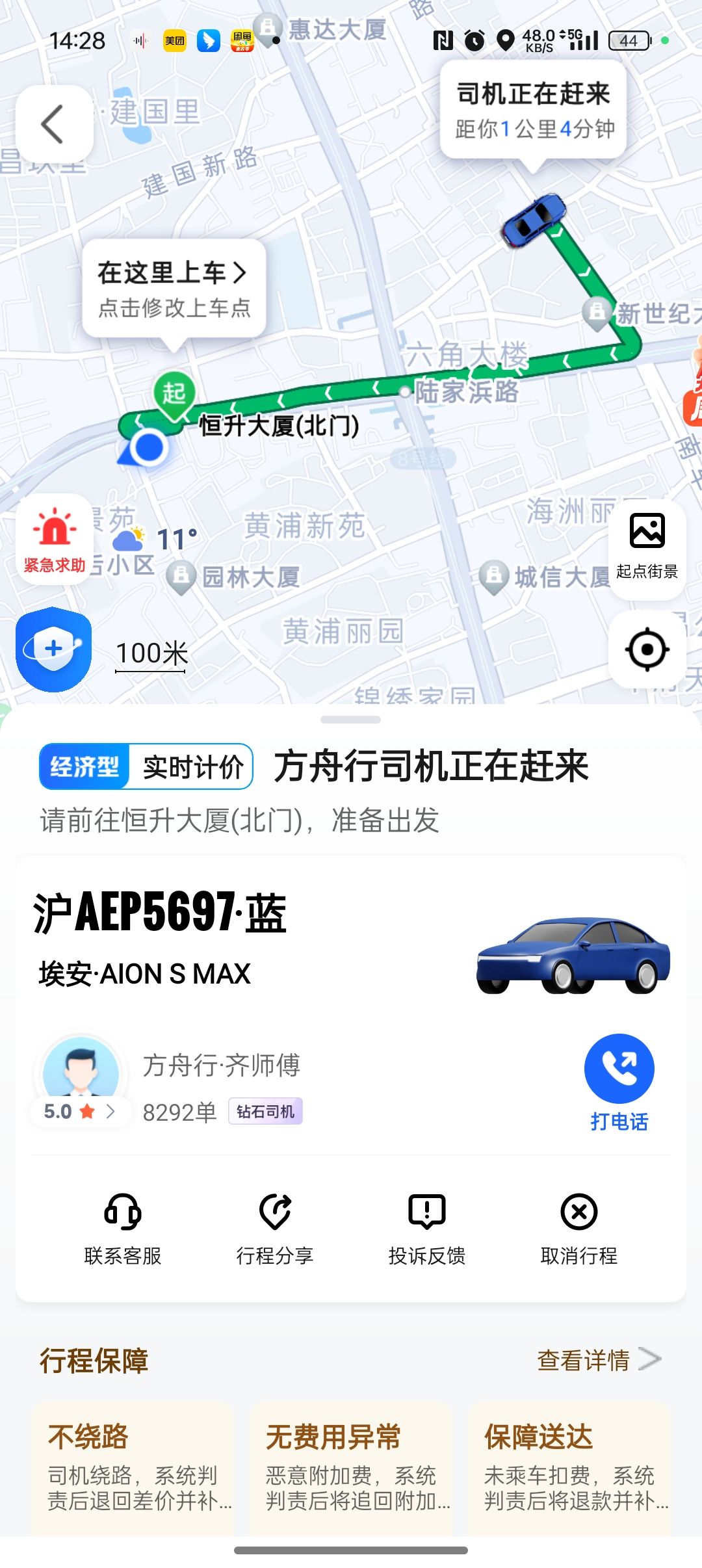Cancel the ride via 取消行程
This screenshot has height=1568, width=702.
click(578, 1229)
